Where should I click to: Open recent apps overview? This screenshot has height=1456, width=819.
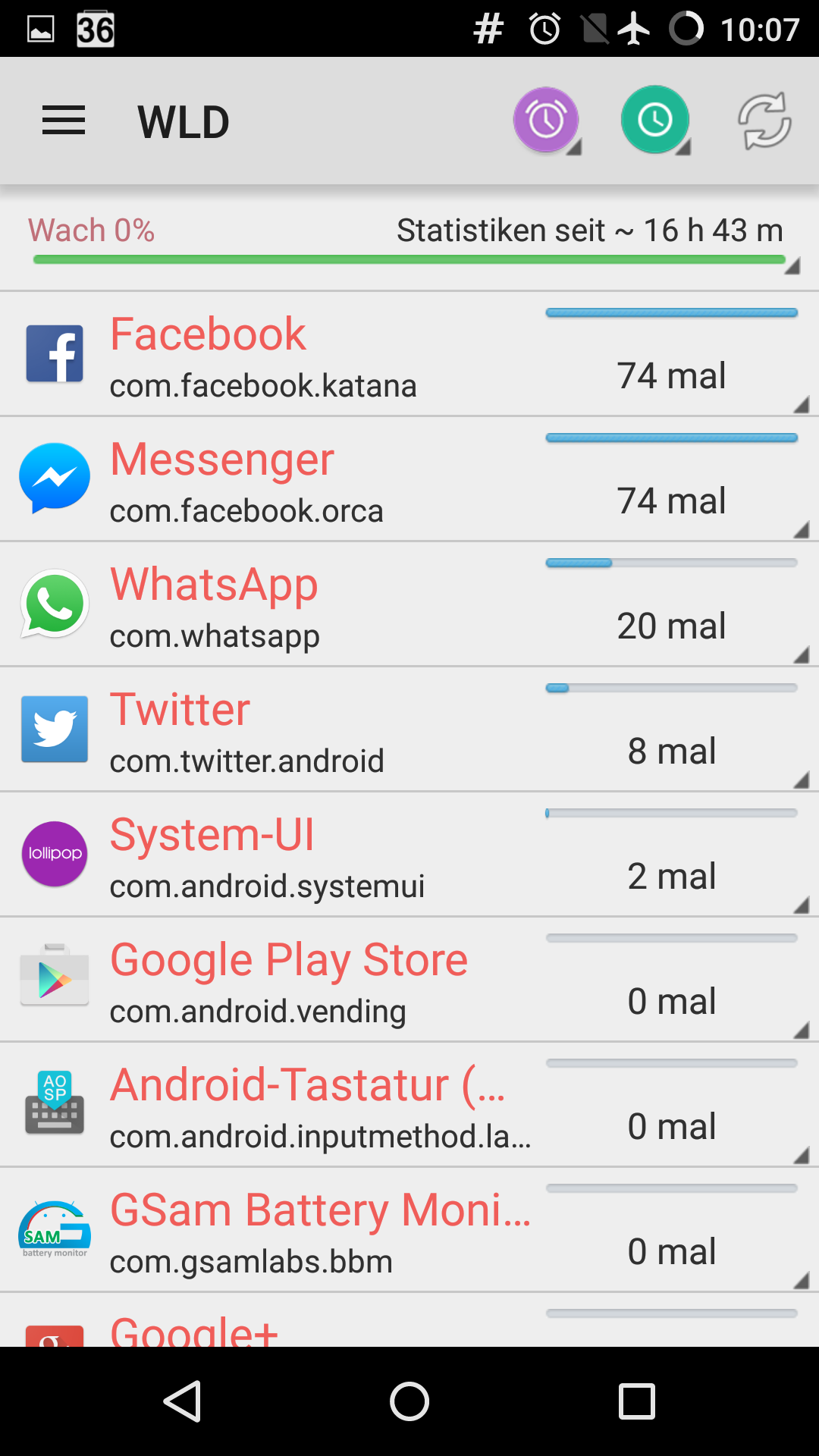(637, 1401)
